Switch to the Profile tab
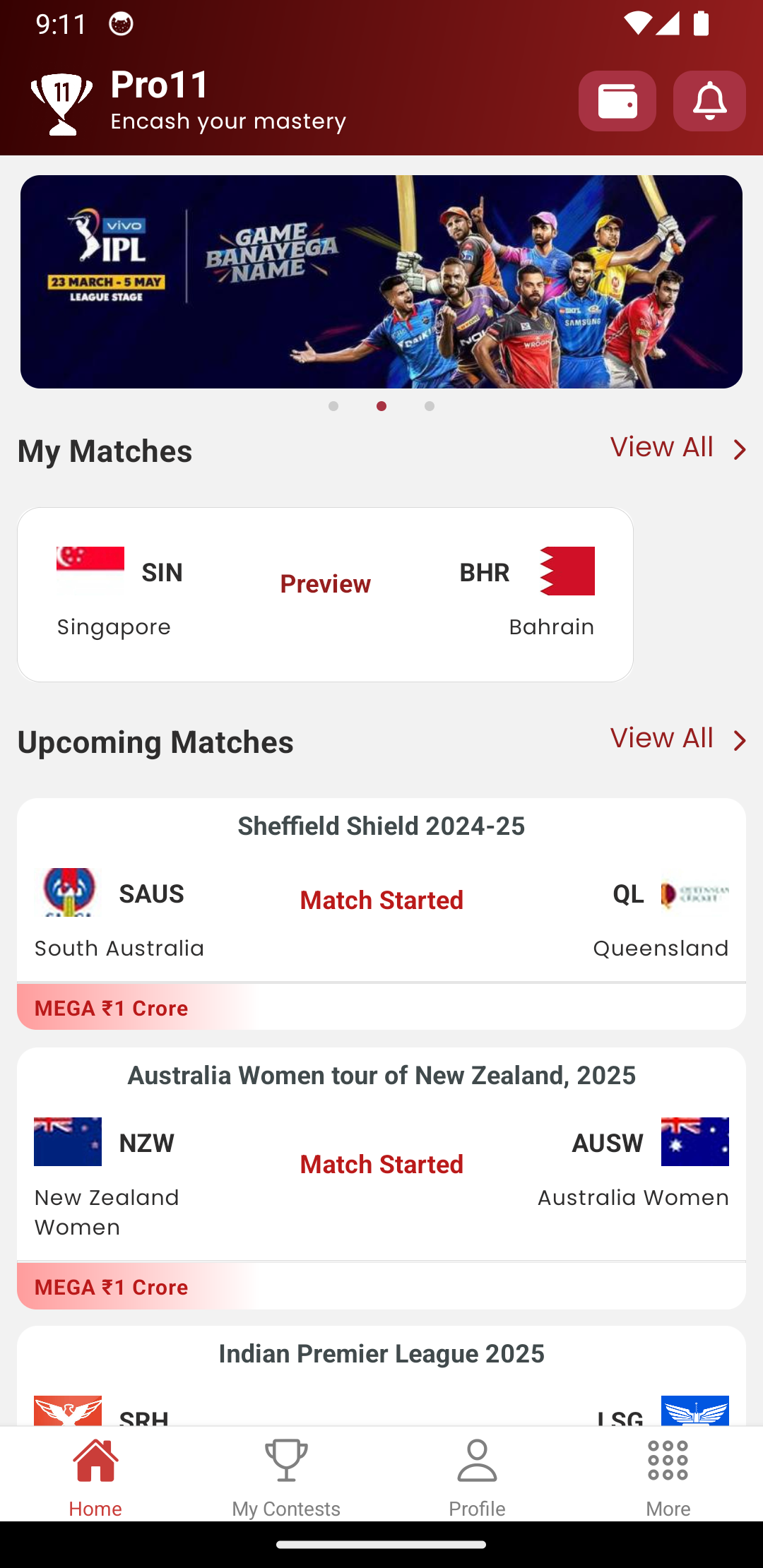Image resolution: width=763 pixels, height=1568 pixels. [x=477, y=1476]
